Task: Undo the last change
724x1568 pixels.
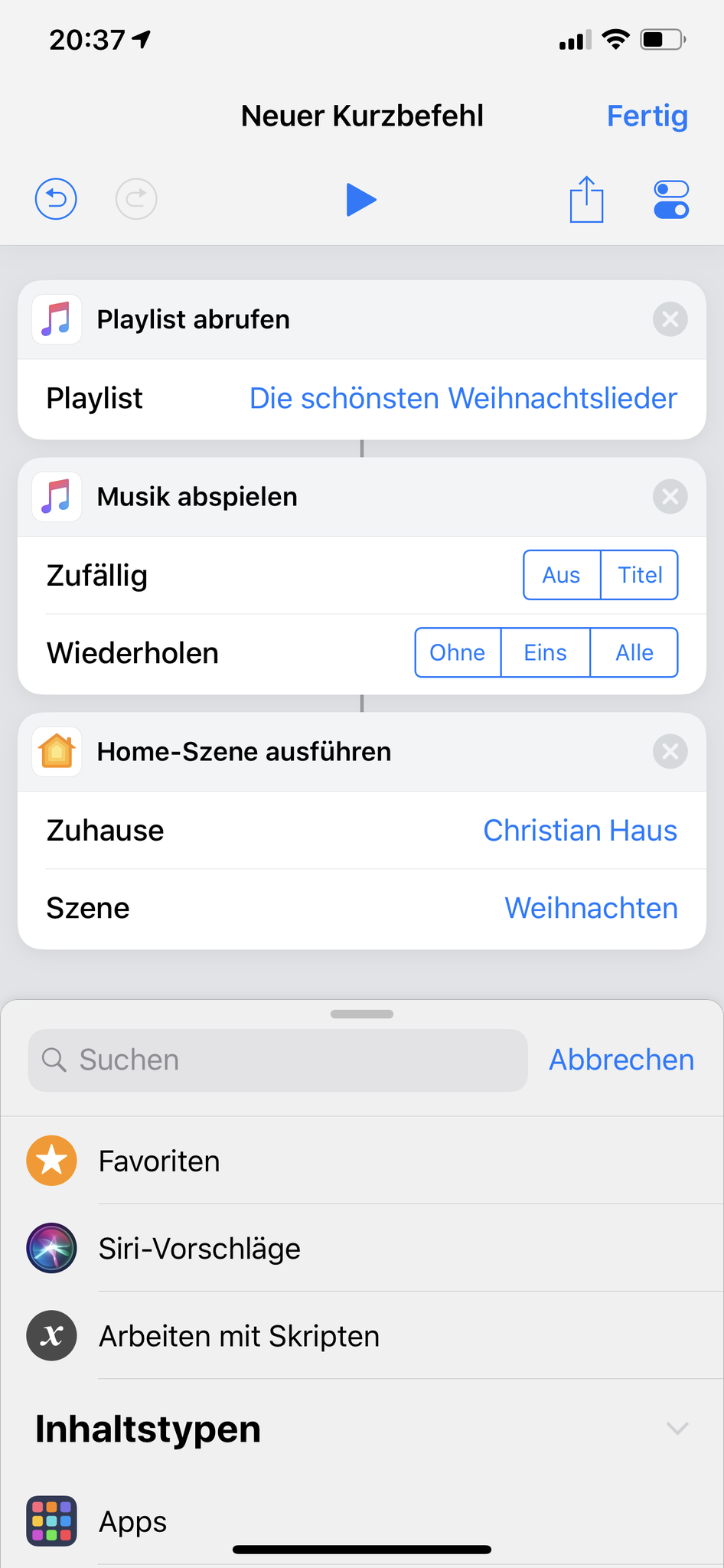Action: click(56, 200)
